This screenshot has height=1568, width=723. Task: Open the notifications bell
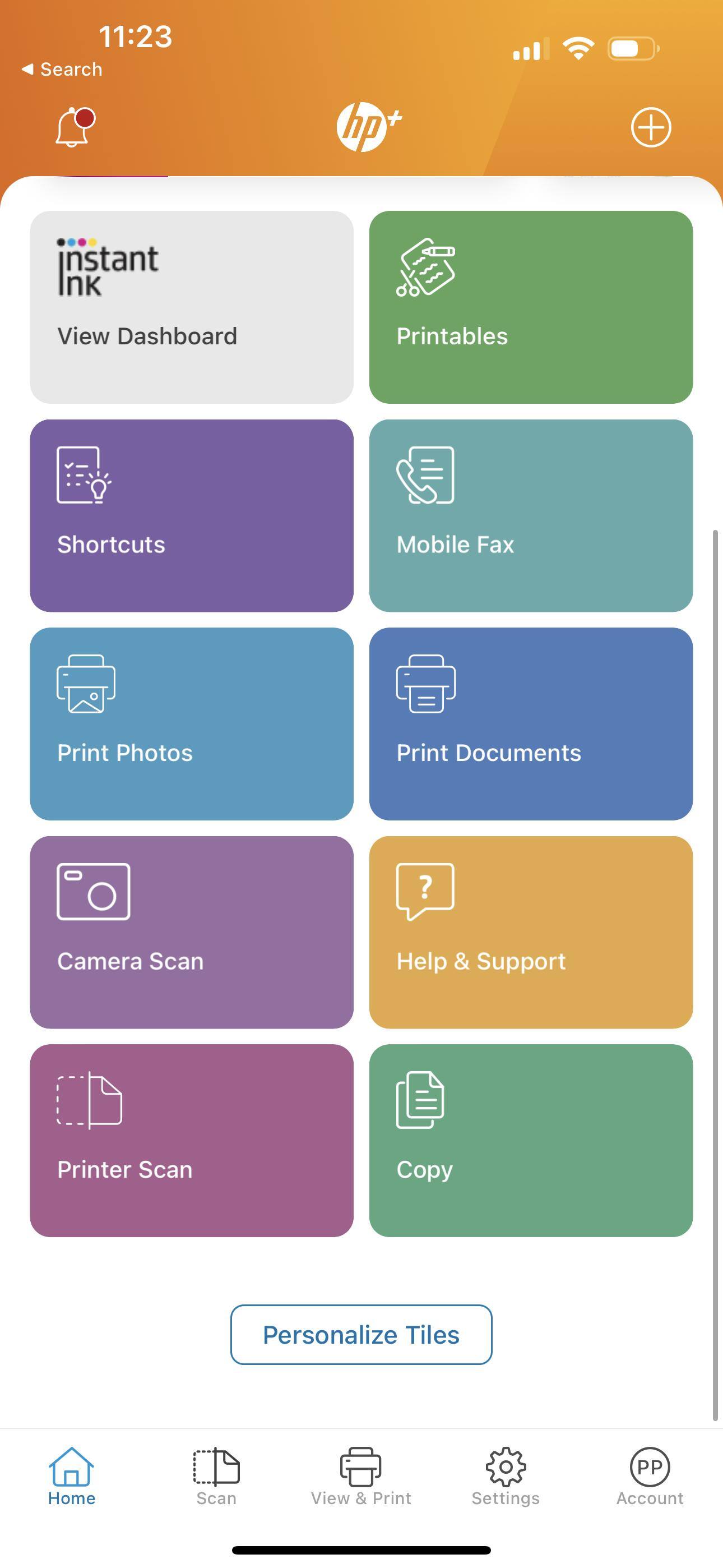74,127
